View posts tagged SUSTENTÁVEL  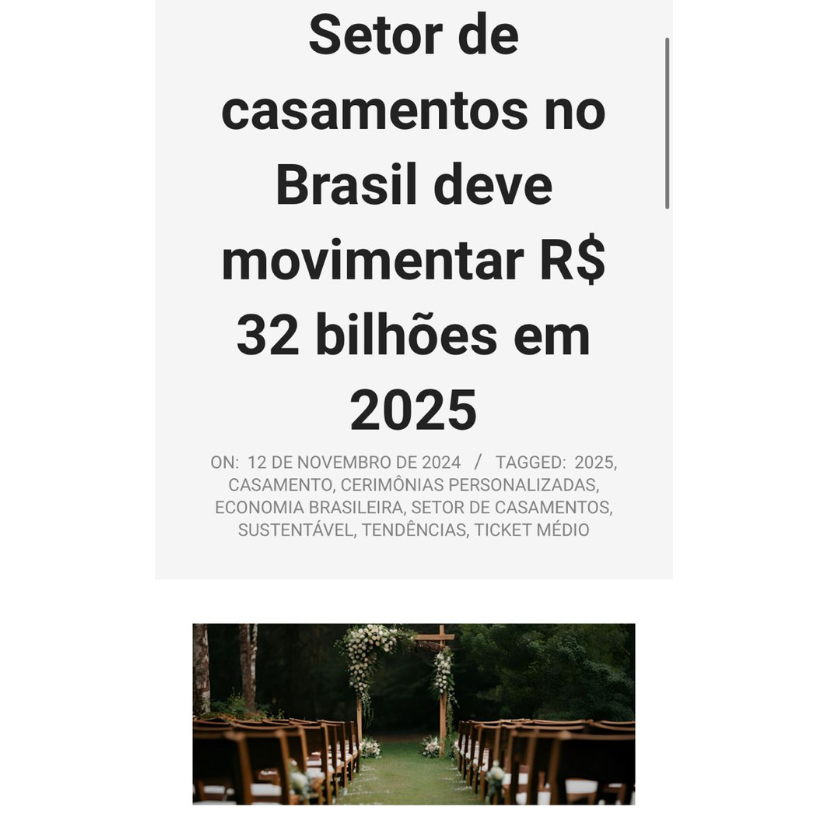click(295, 530)
